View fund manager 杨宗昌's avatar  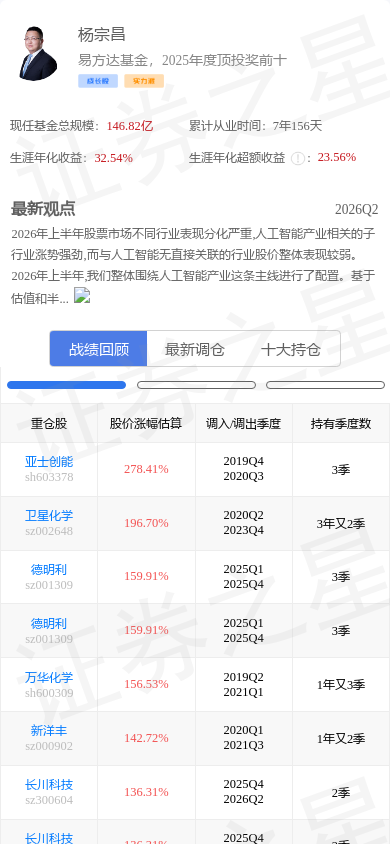(x=39, y=53)
